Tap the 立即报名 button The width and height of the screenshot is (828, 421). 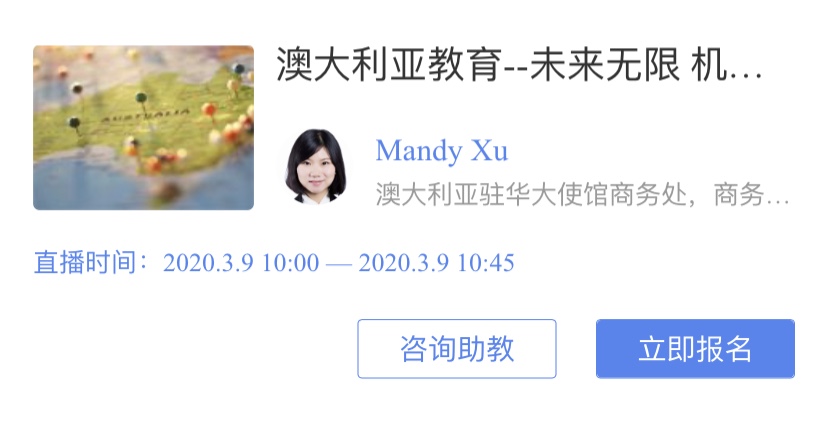click(x=695, y=349)
